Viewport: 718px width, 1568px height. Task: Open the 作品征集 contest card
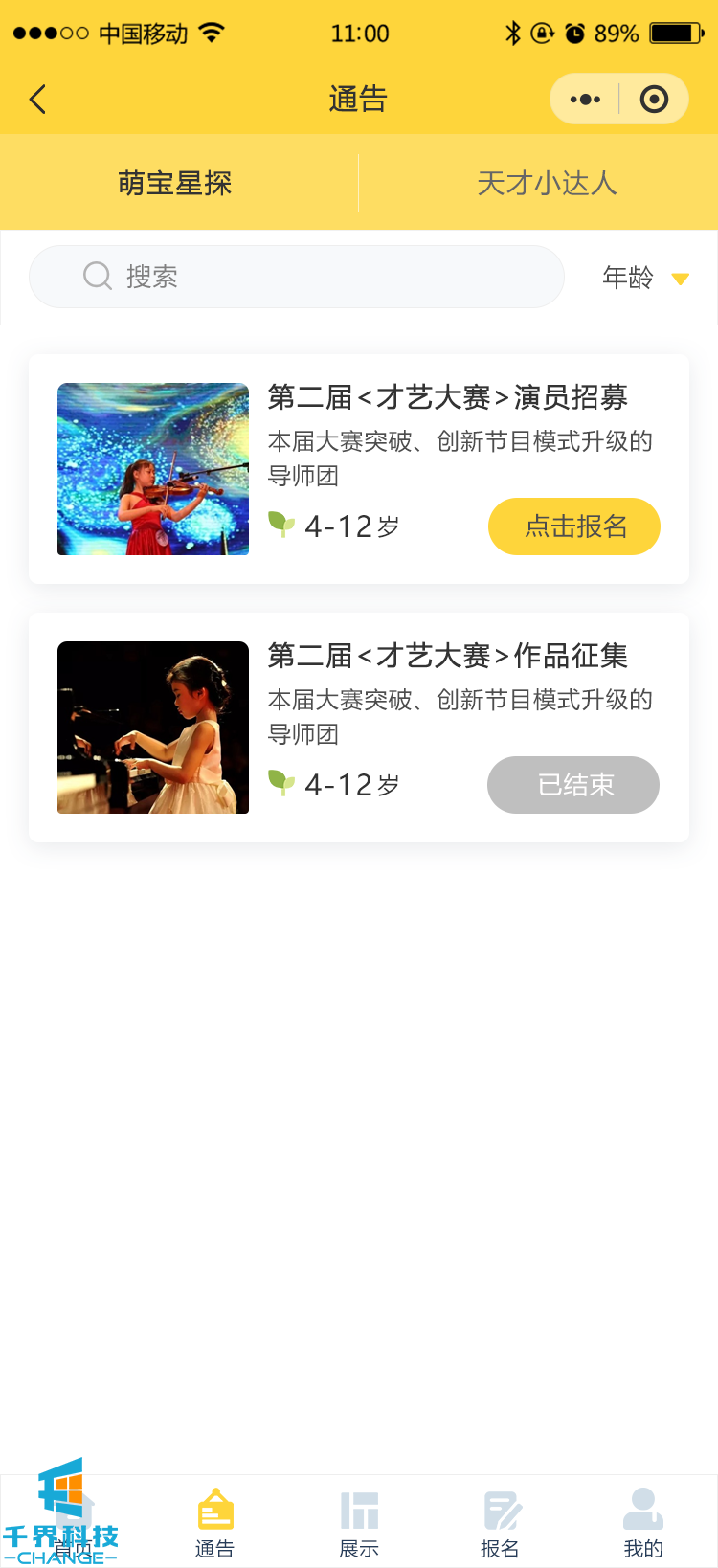coord(359,728)
